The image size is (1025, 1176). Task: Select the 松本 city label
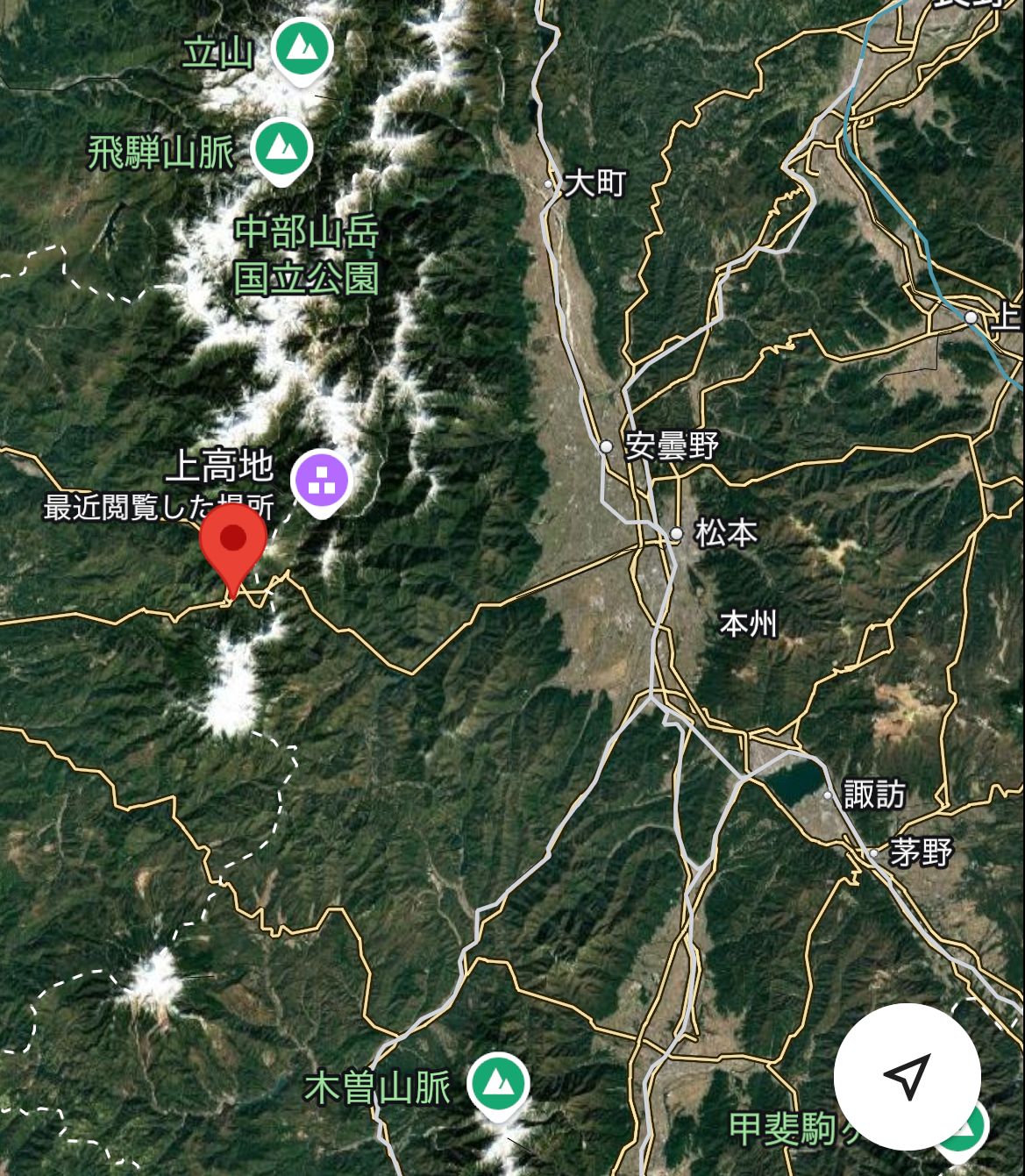click(724, 532)
